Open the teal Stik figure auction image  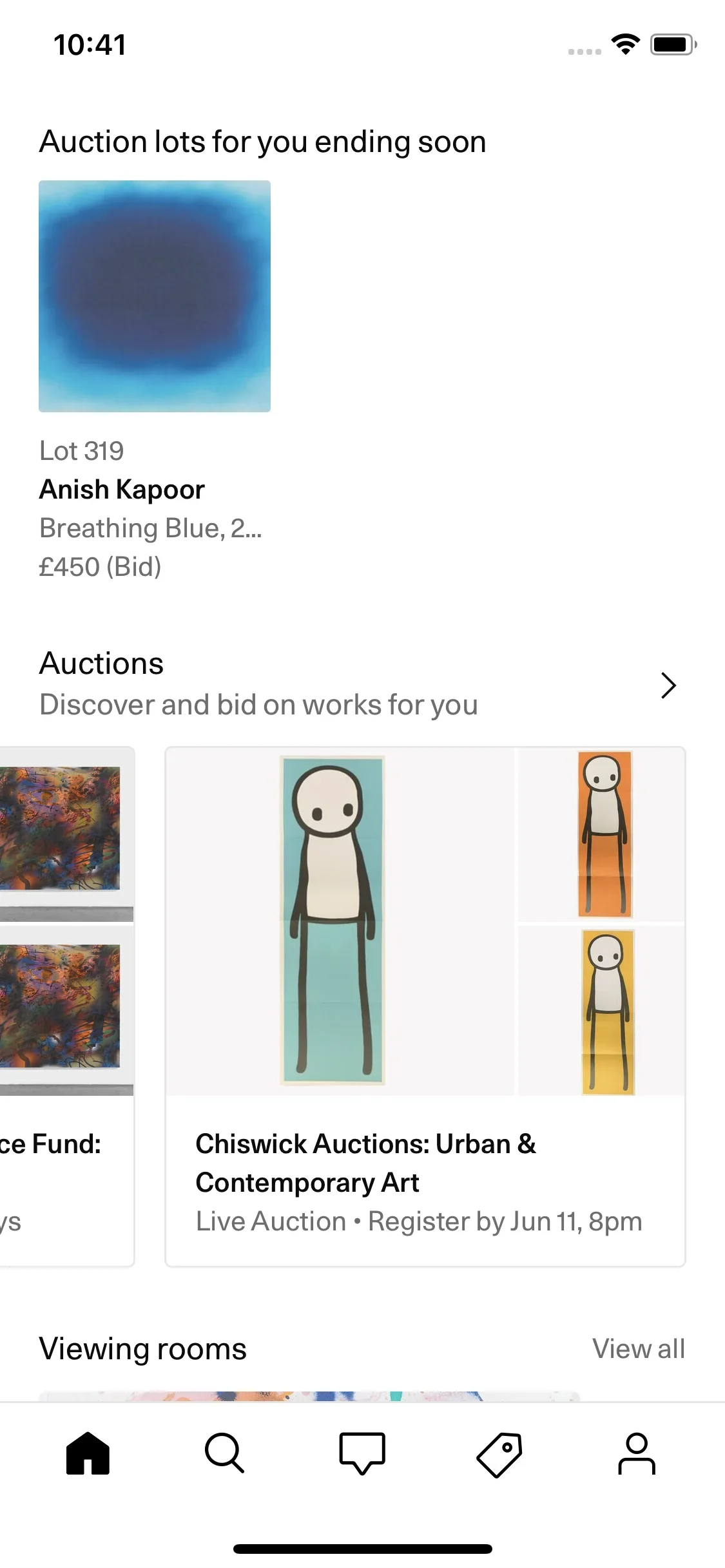click(333, 921)
